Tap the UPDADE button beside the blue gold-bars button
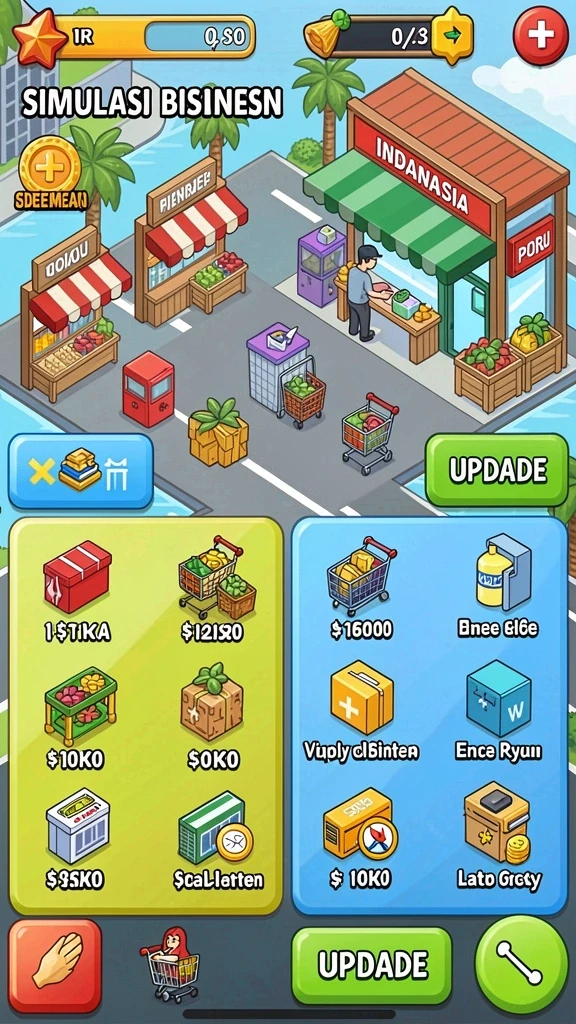The width and height of the screenshot is (576, 1024). 497,470
